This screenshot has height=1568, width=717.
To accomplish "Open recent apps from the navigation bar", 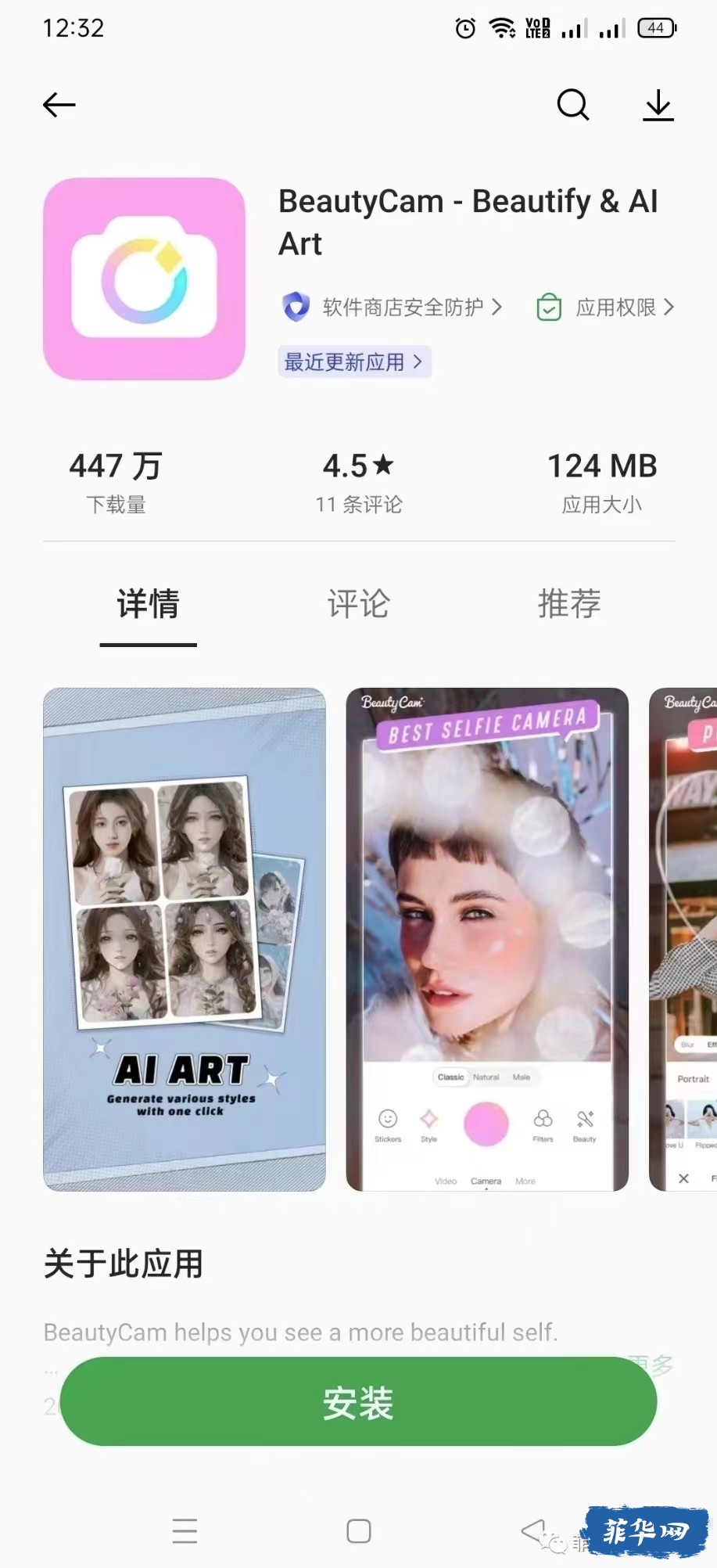I will [185, 1531].
